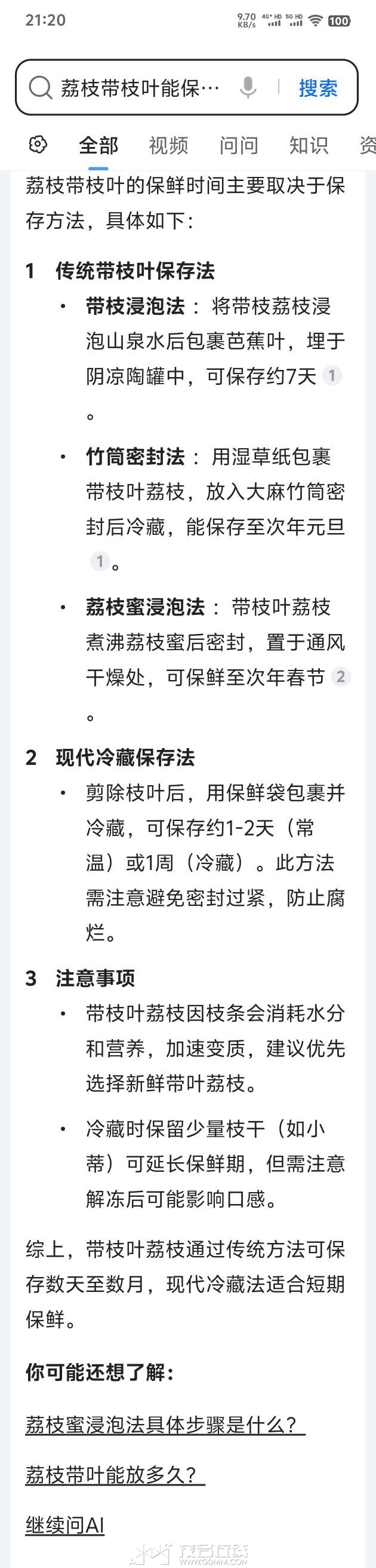The image size is (376, 1568).
Task: Open the 荔枝带叶能放多久 link
Action: (115, 1475)
